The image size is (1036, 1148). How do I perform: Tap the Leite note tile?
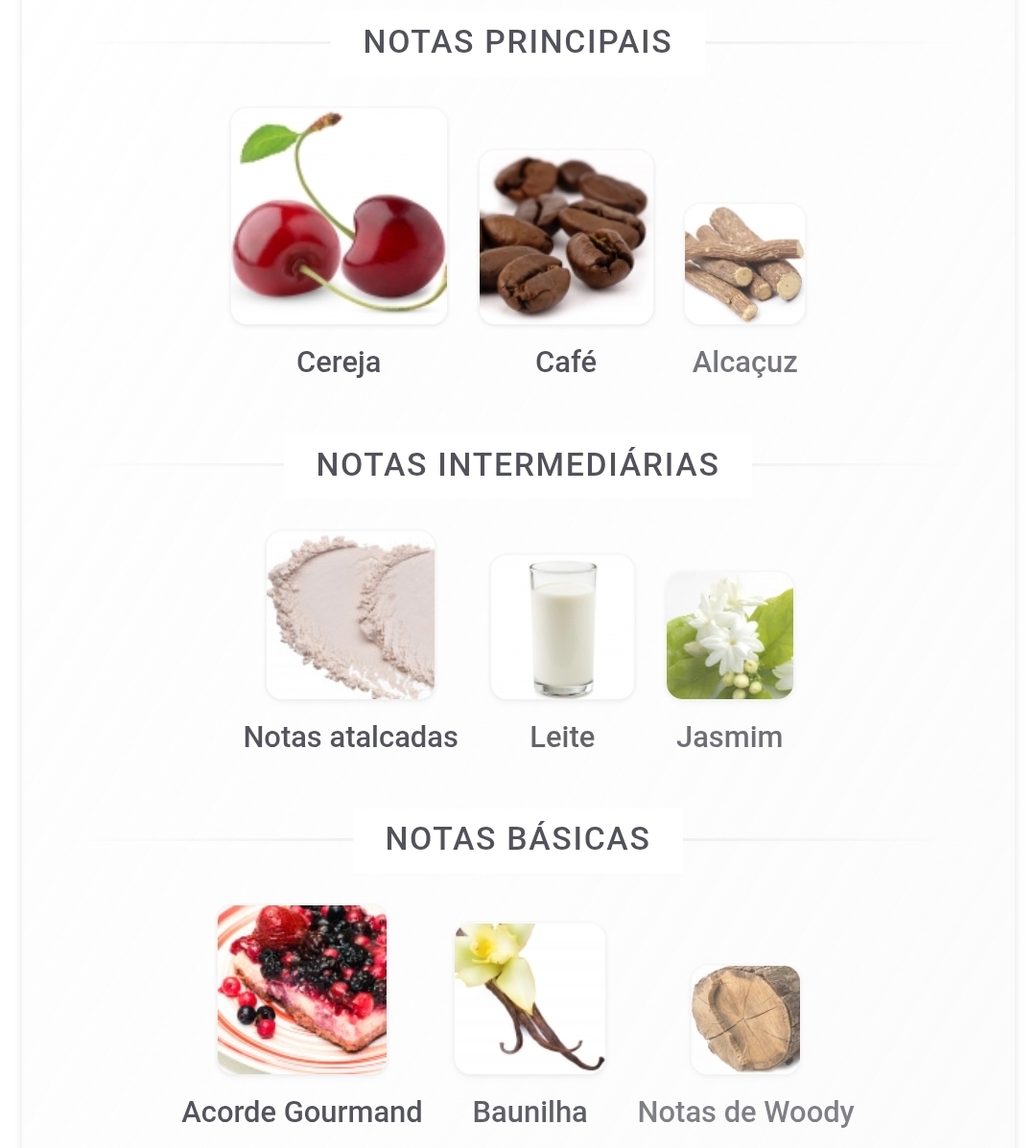[562, 627]
